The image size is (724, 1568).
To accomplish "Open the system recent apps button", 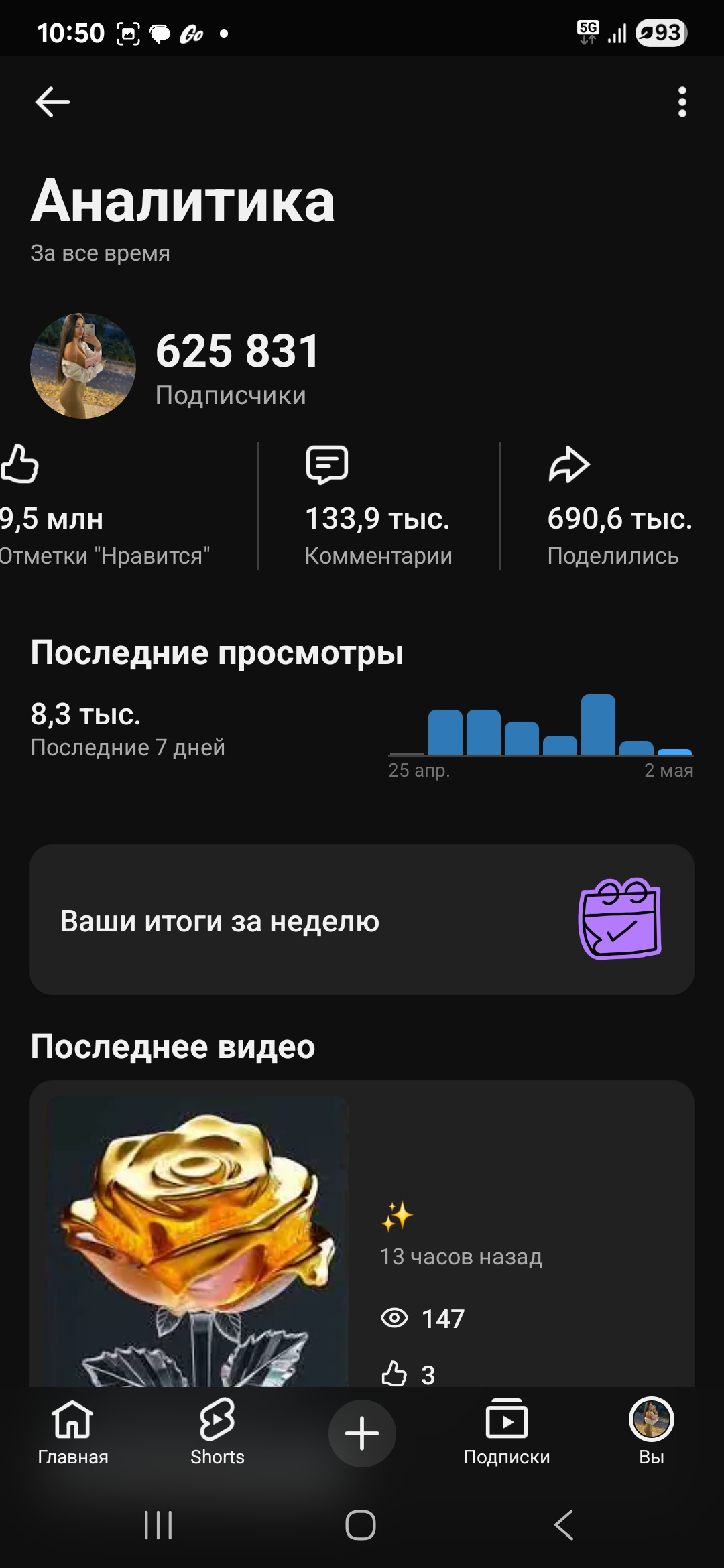I will coord(159,1526).
